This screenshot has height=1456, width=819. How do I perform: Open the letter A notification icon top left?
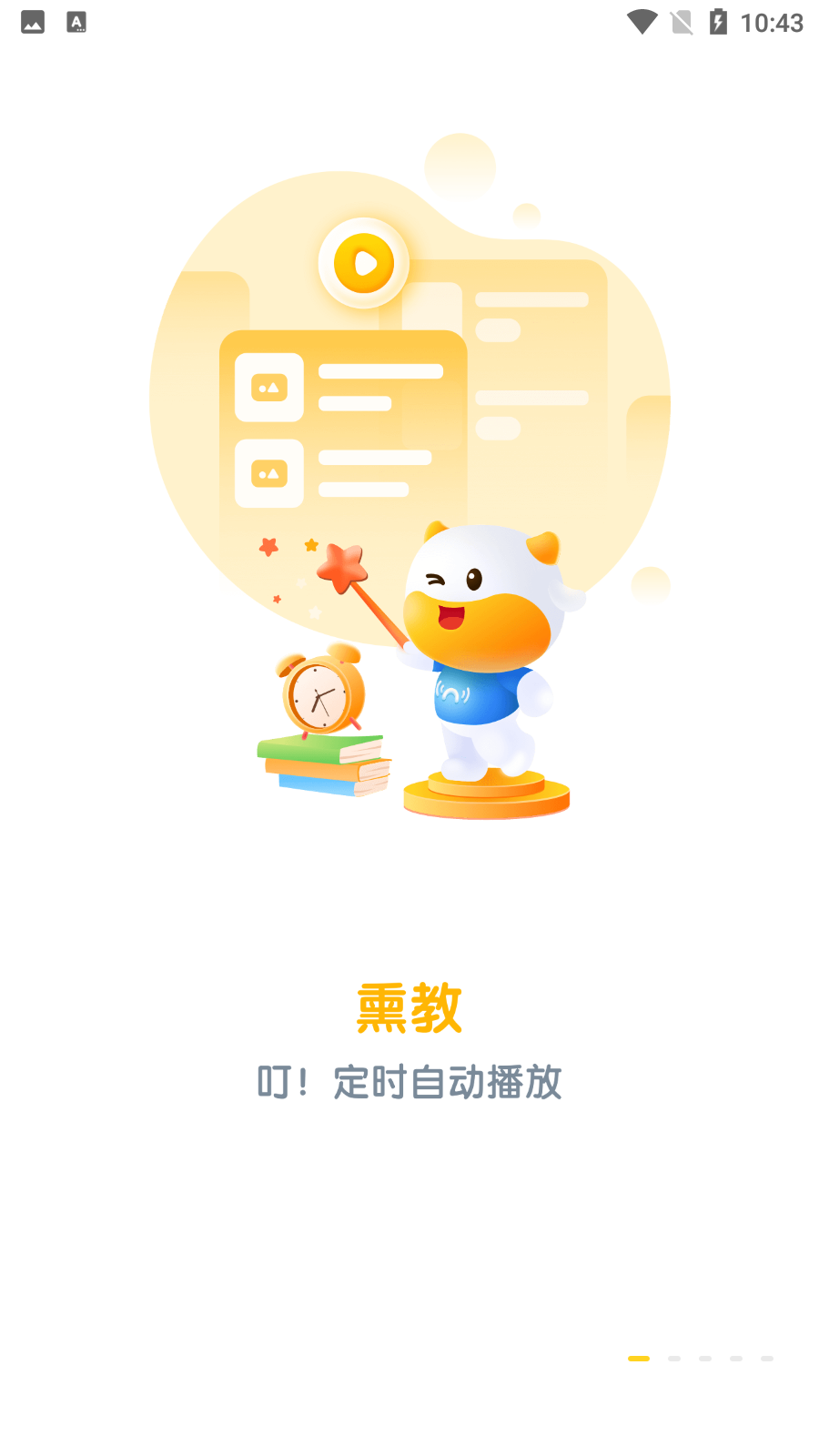[77, 22]
